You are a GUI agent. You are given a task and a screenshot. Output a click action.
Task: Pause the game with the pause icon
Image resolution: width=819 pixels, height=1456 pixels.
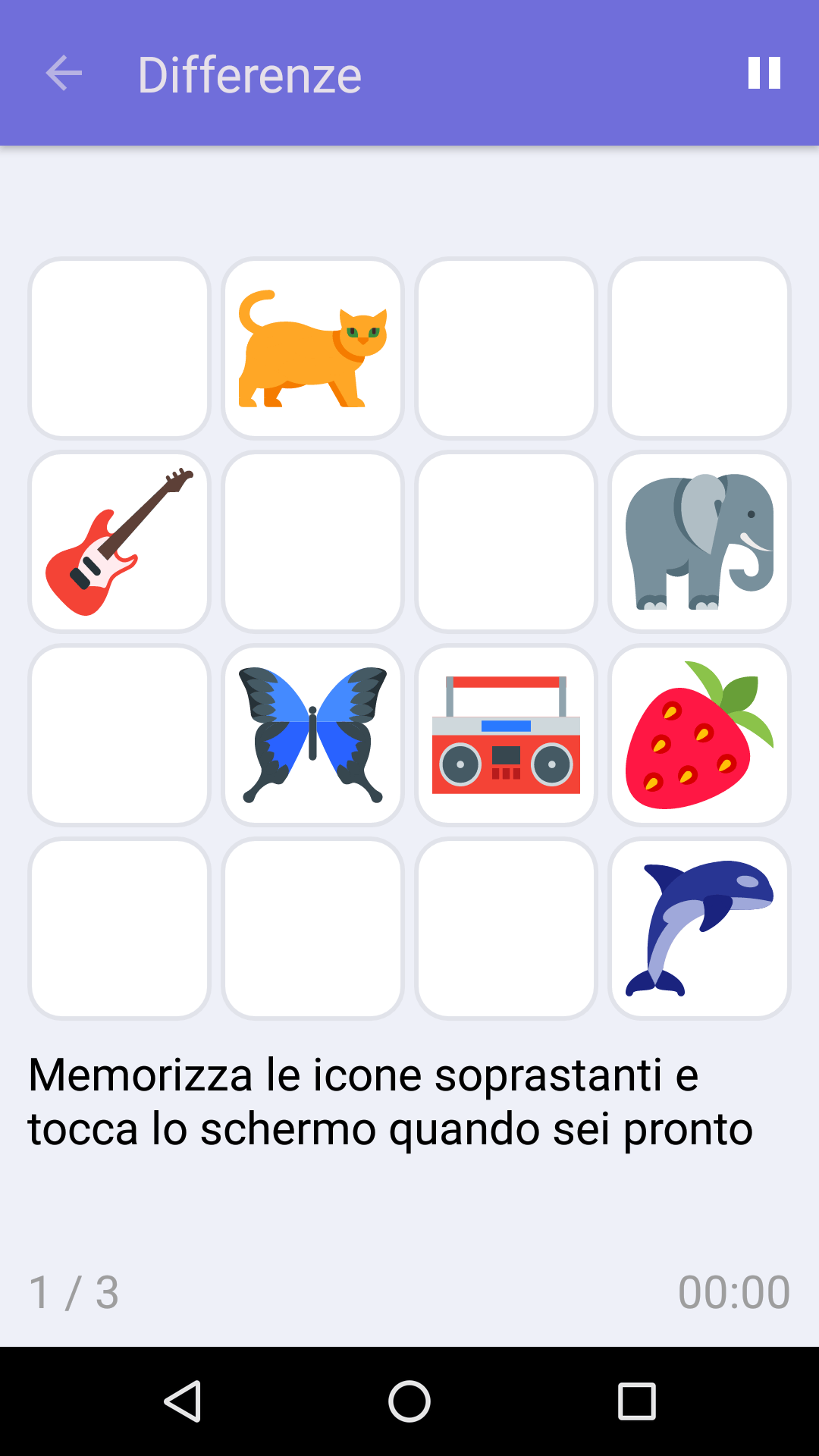click(763, 74)
